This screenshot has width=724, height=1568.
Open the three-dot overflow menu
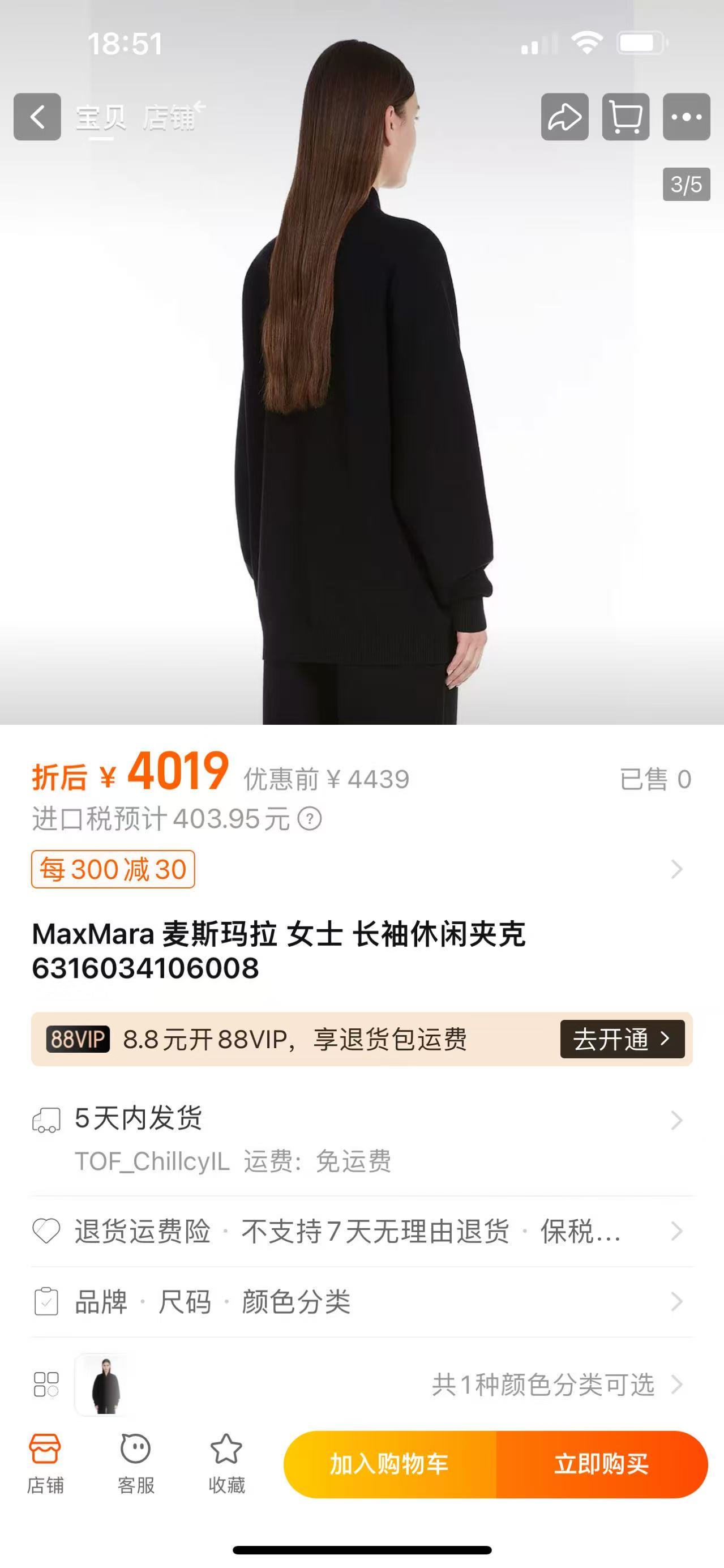(686, 116)
